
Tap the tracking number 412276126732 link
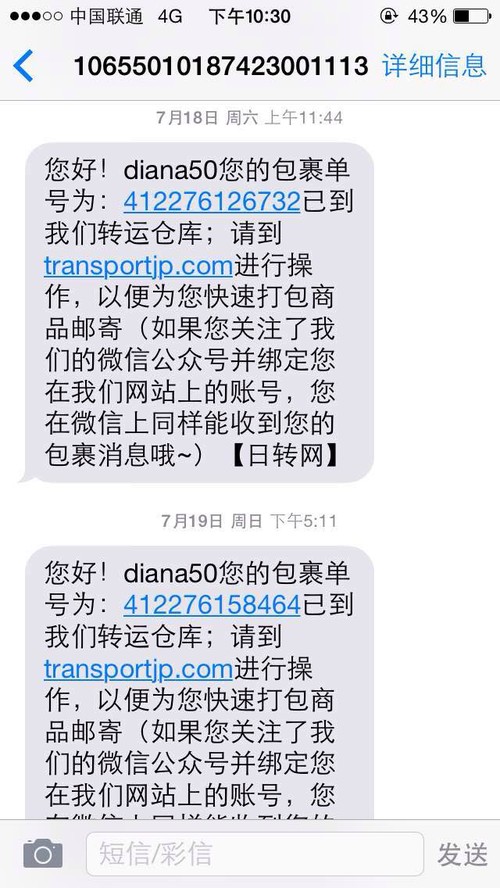212,202
